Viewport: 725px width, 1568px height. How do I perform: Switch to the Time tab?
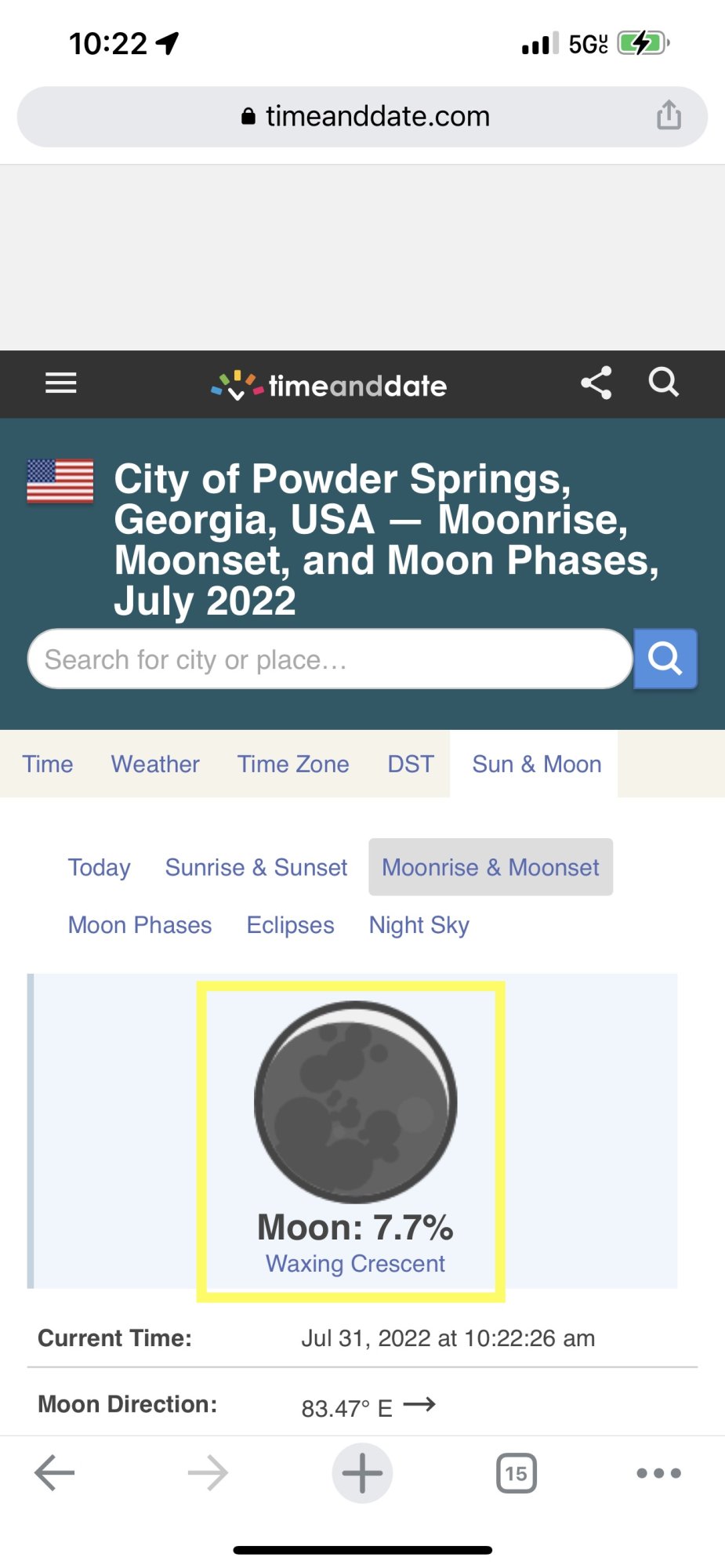48,764
